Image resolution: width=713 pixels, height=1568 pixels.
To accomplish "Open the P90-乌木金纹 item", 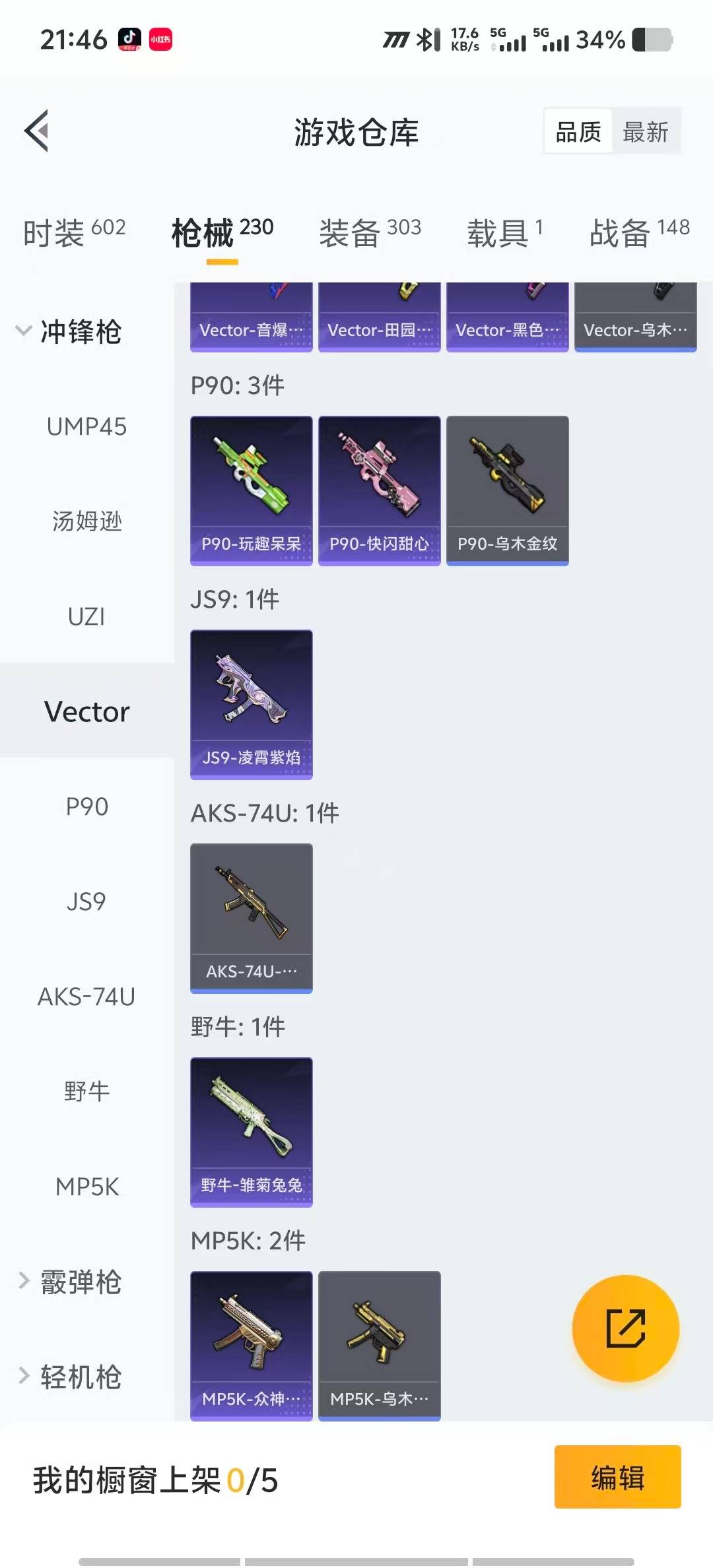I will tap(507, 490).
